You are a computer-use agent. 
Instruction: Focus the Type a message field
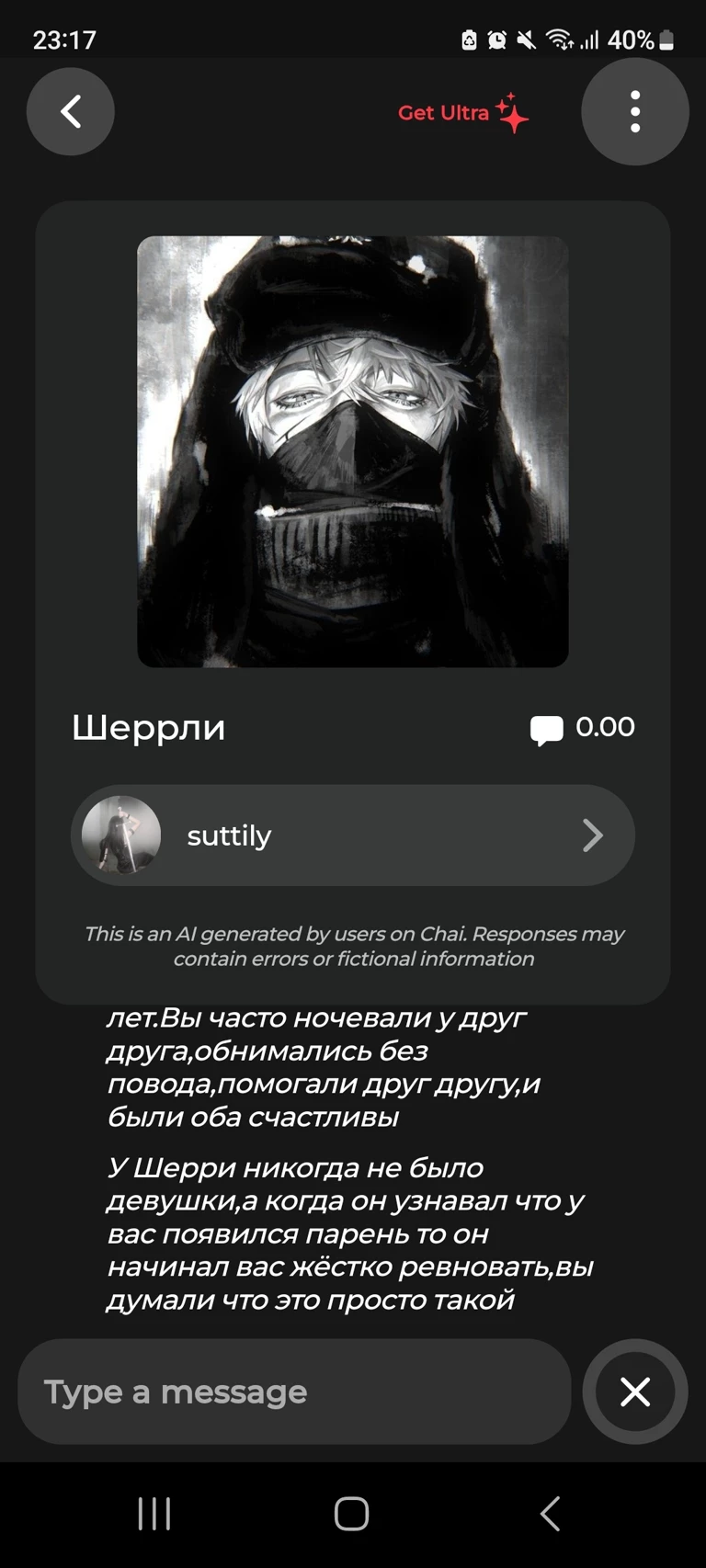tap(294, 1392)
